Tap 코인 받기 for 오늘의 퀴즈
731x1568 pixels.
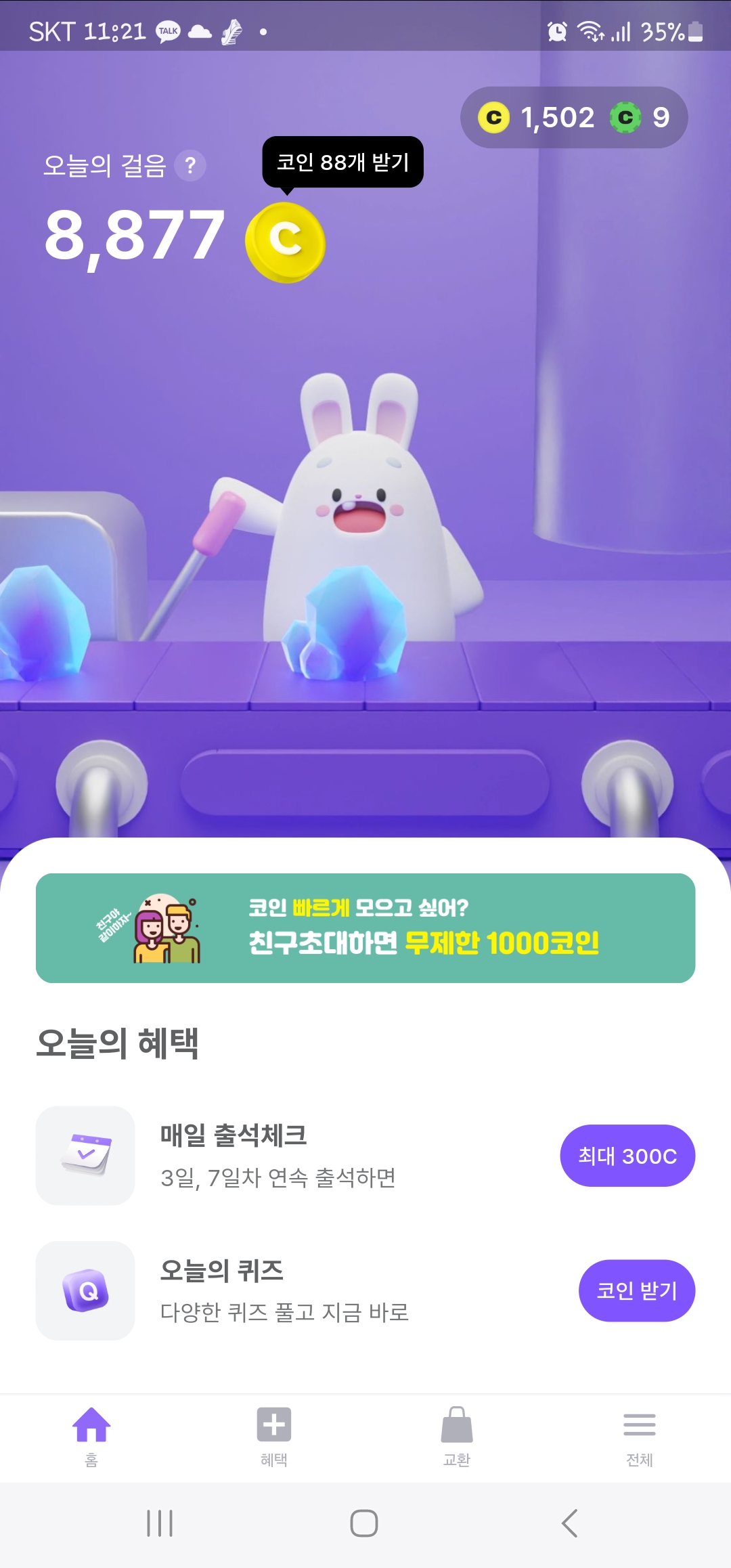click(636, 1290)
